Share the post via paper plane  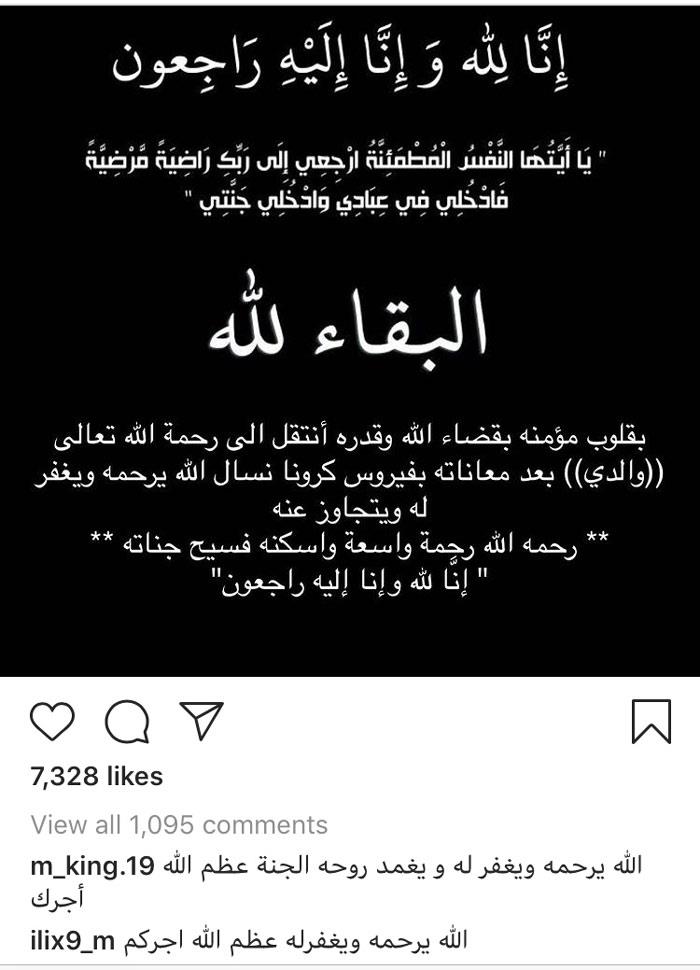(201, 720)
